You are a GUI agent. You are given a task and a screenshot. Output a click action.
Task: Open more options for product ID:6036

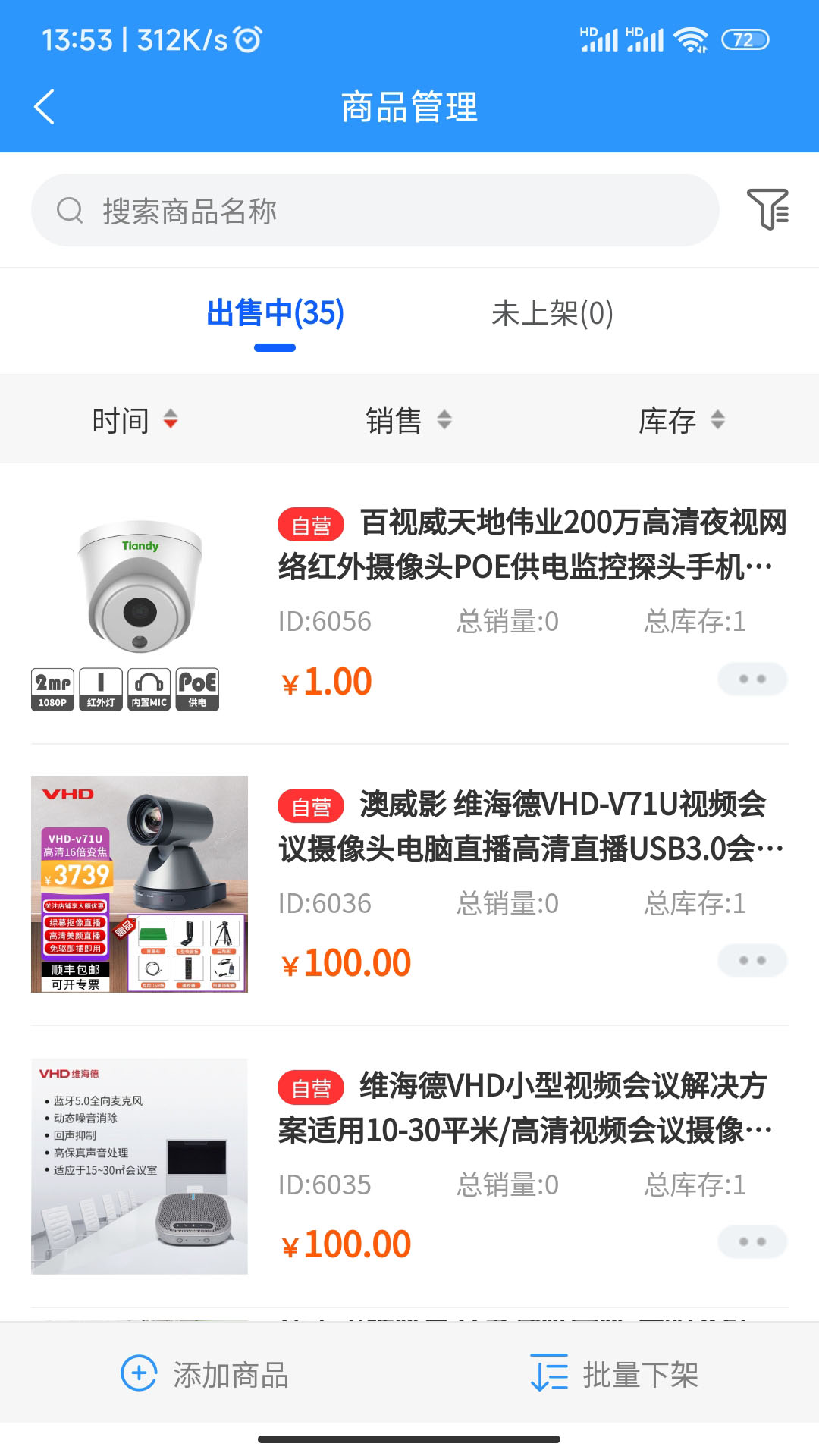(x=752, y=961)
